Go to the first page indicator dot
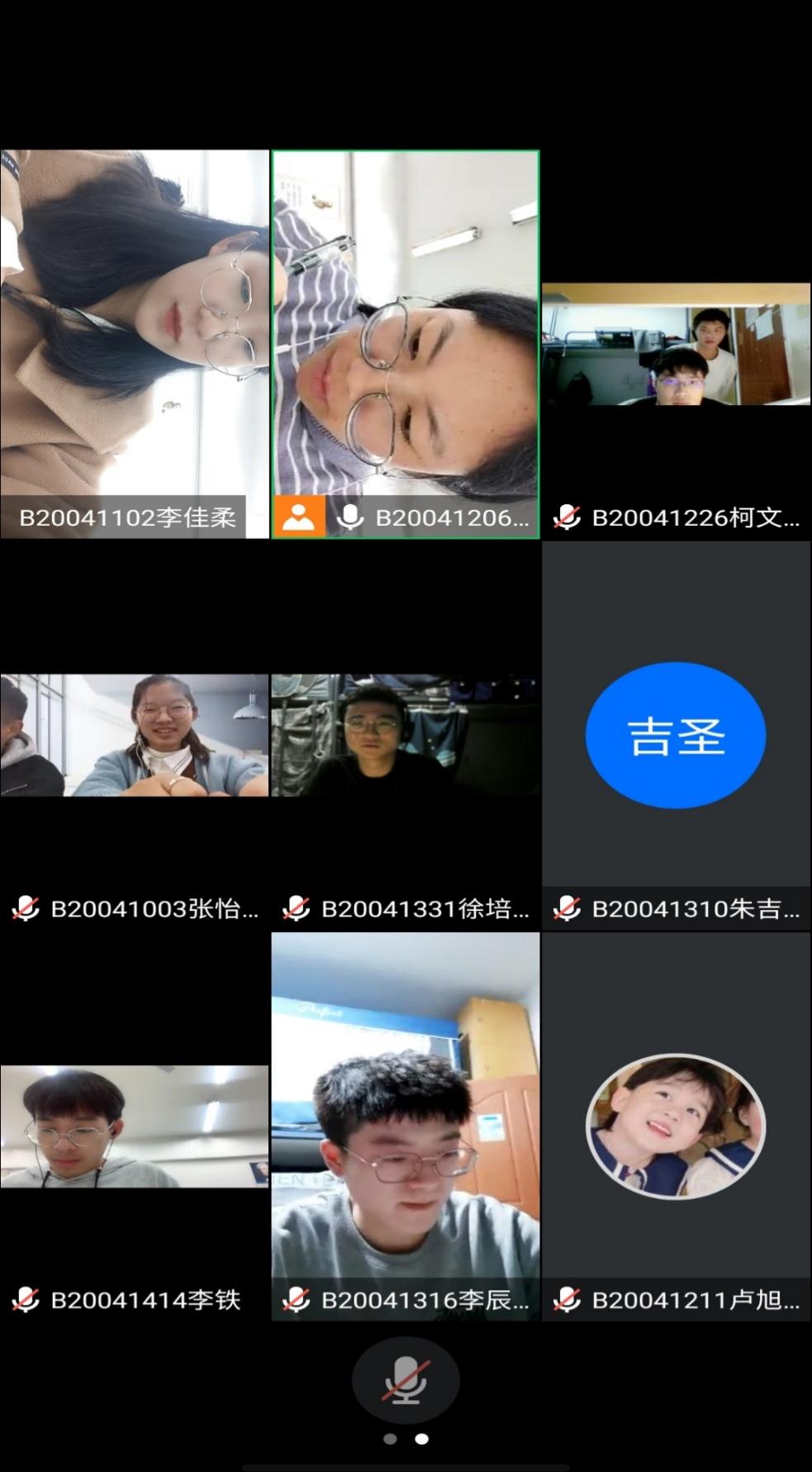 pyautogui.click(x=390, y=1439)
